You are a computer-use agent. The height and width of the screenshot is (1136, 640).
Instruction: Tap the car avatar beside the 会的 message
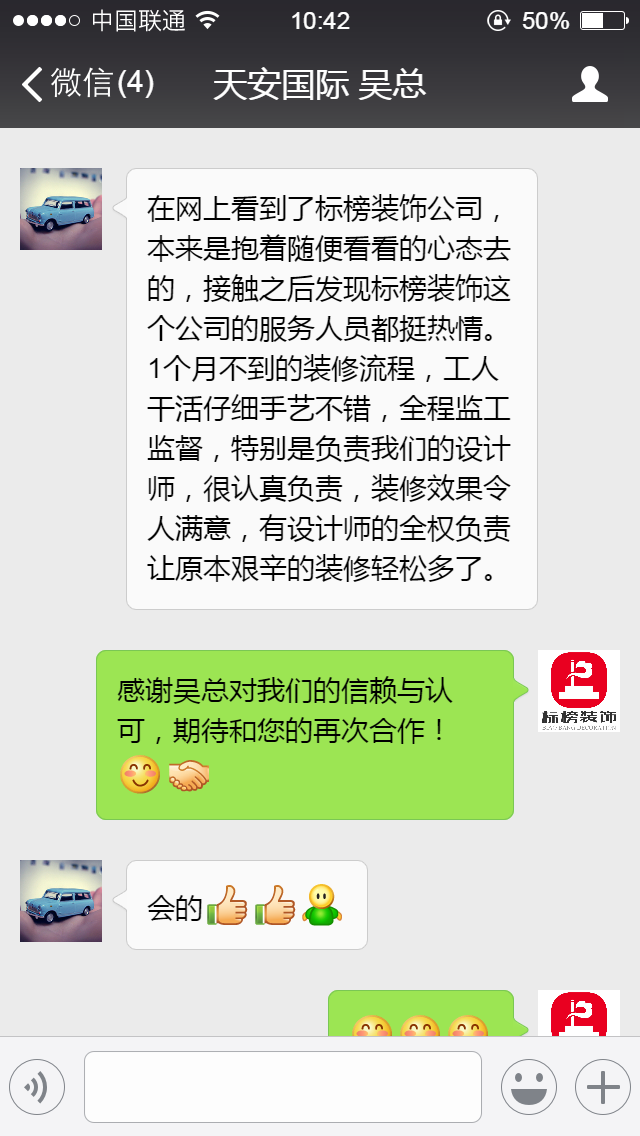click(x=61, y=901)
